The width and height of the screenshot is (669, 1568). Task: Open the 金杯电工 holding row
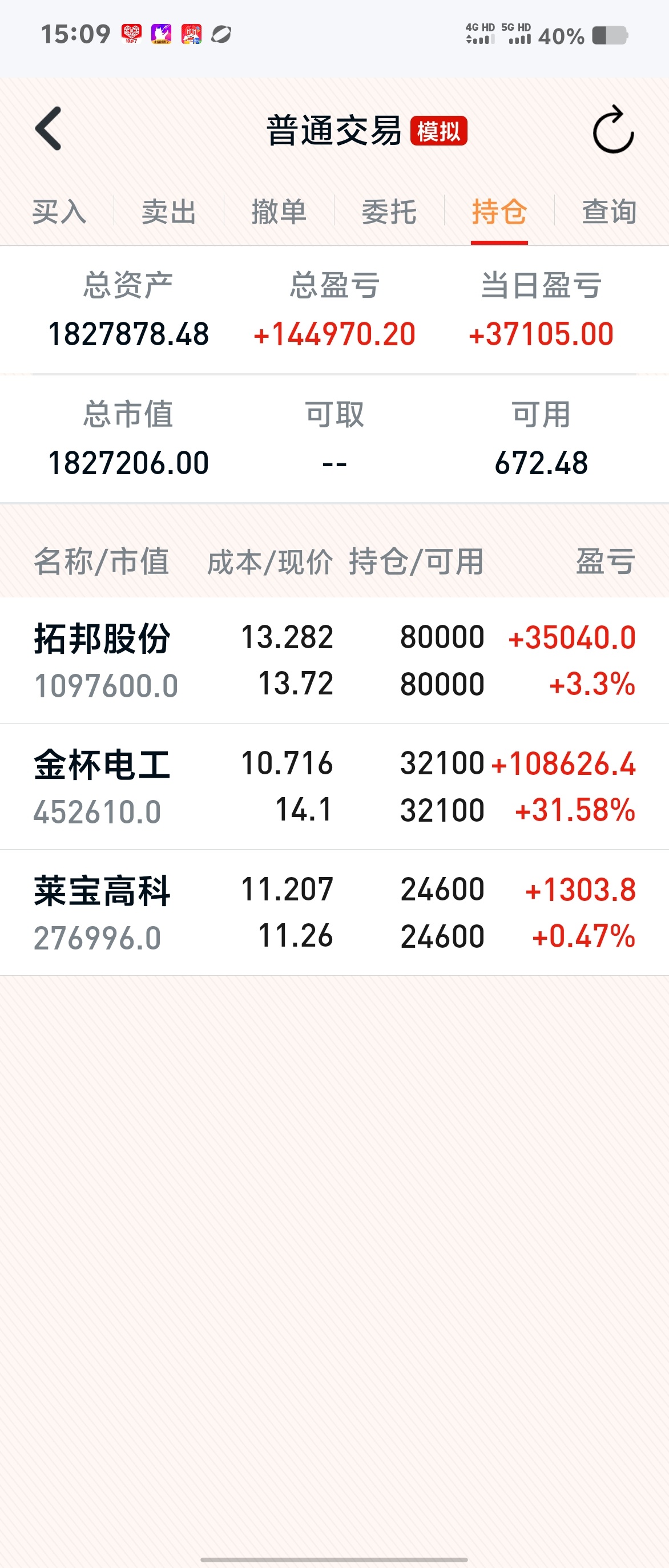pyautogui.click(x=334, y=786)
